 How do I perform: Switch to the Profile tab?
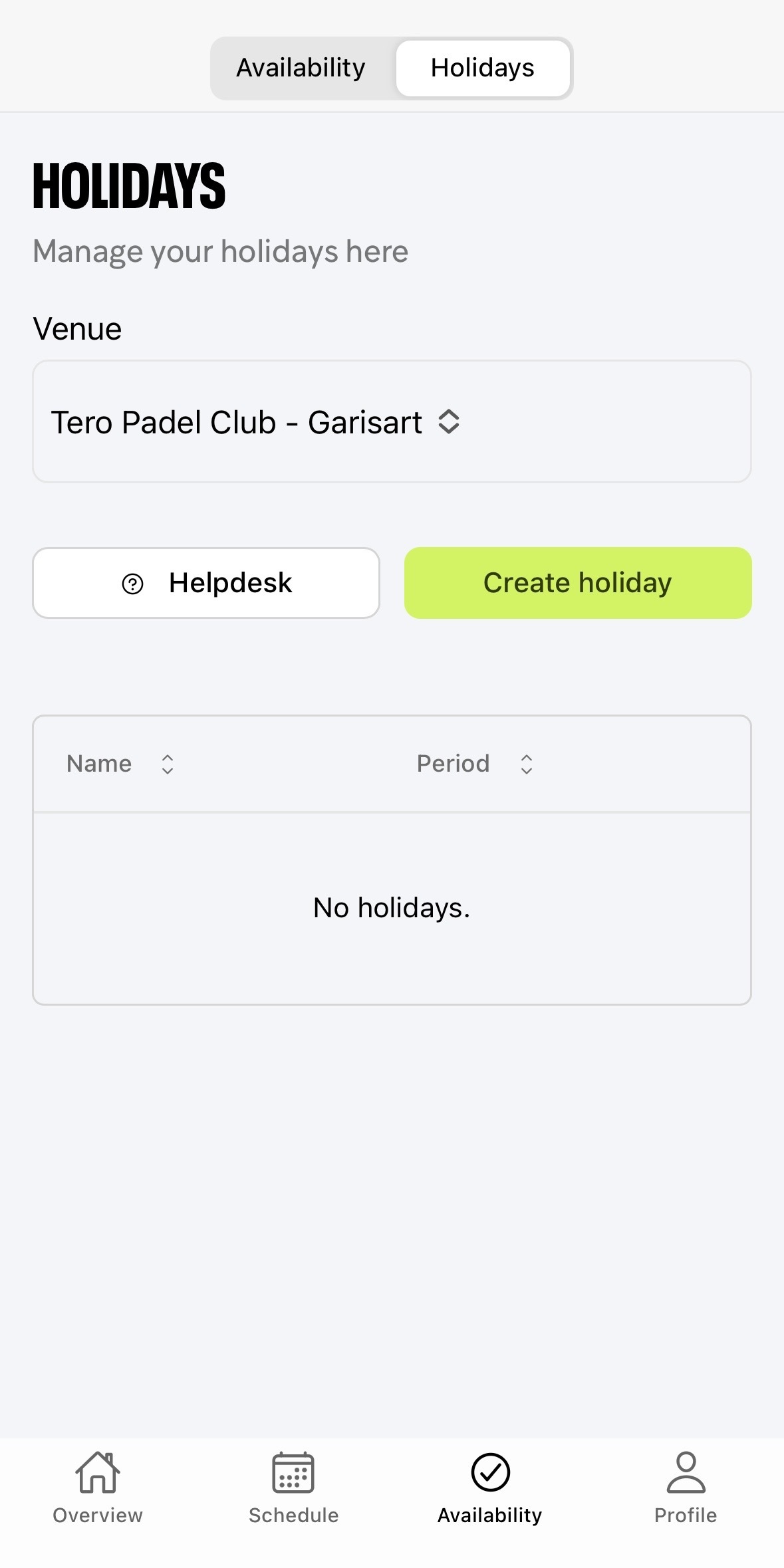coord(686,1488)
